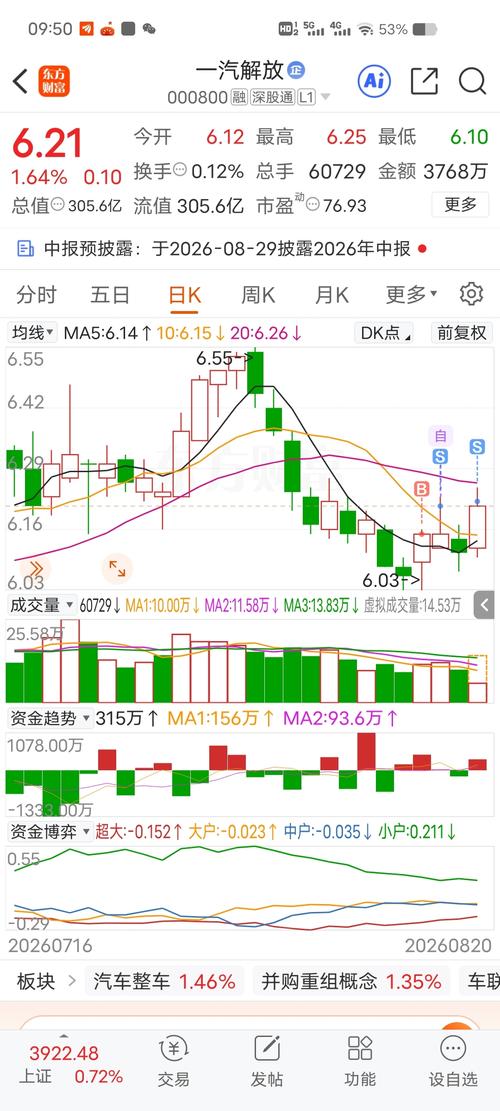
Task: Switch to the 五日 chart tab
Action: pos(110,295)
